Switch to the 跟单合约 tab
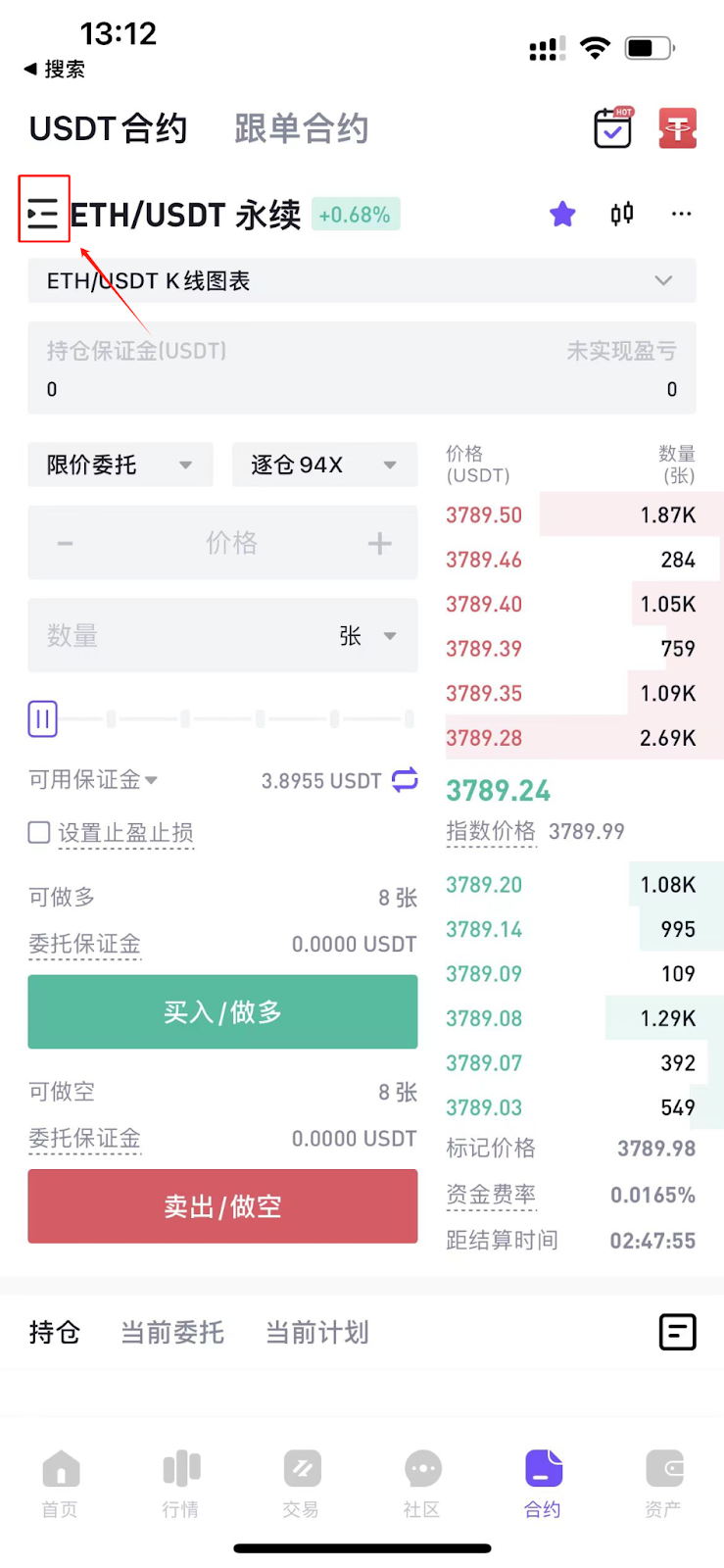724x1568 pixels. point(301,128)
